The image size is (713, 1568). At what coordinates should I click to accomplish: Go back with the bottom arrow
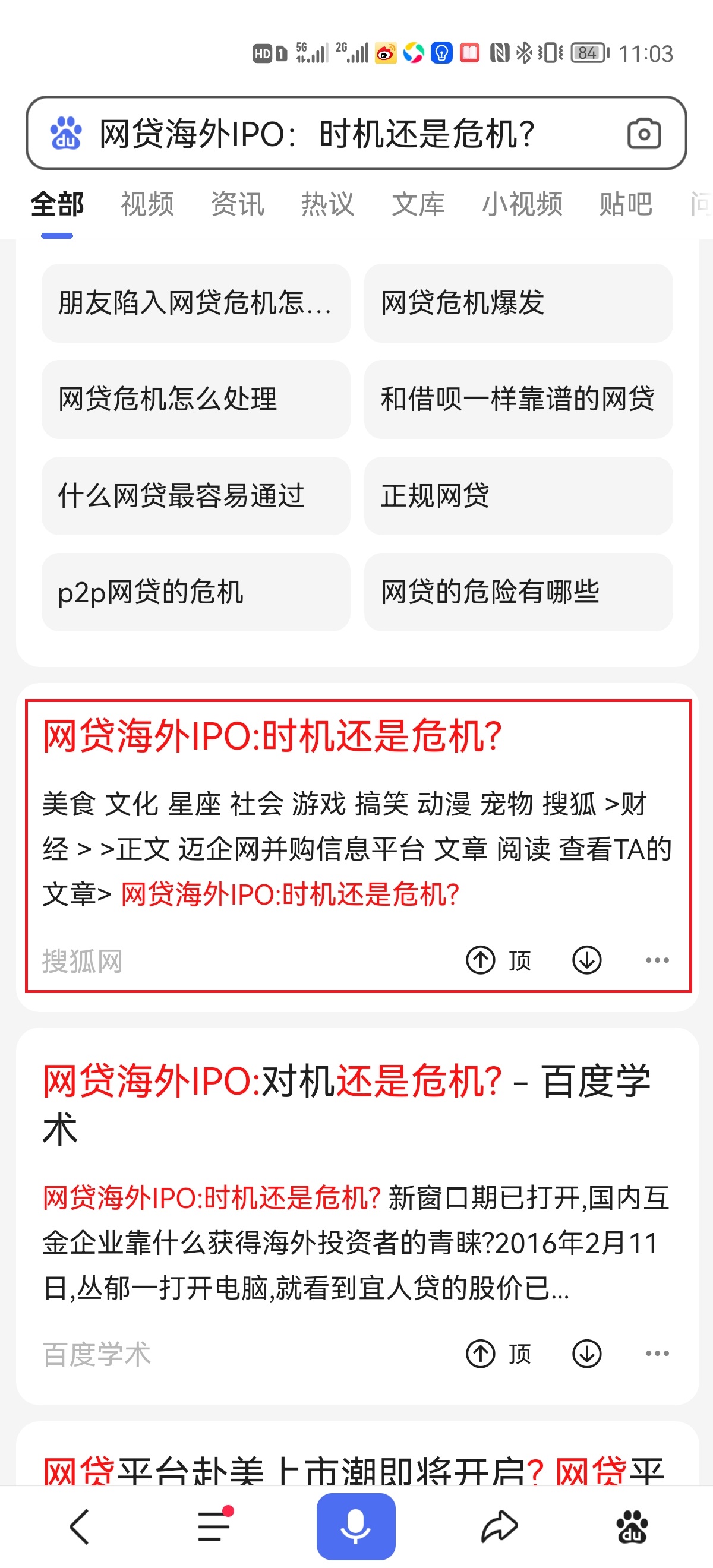click(x=80, y=1526)
